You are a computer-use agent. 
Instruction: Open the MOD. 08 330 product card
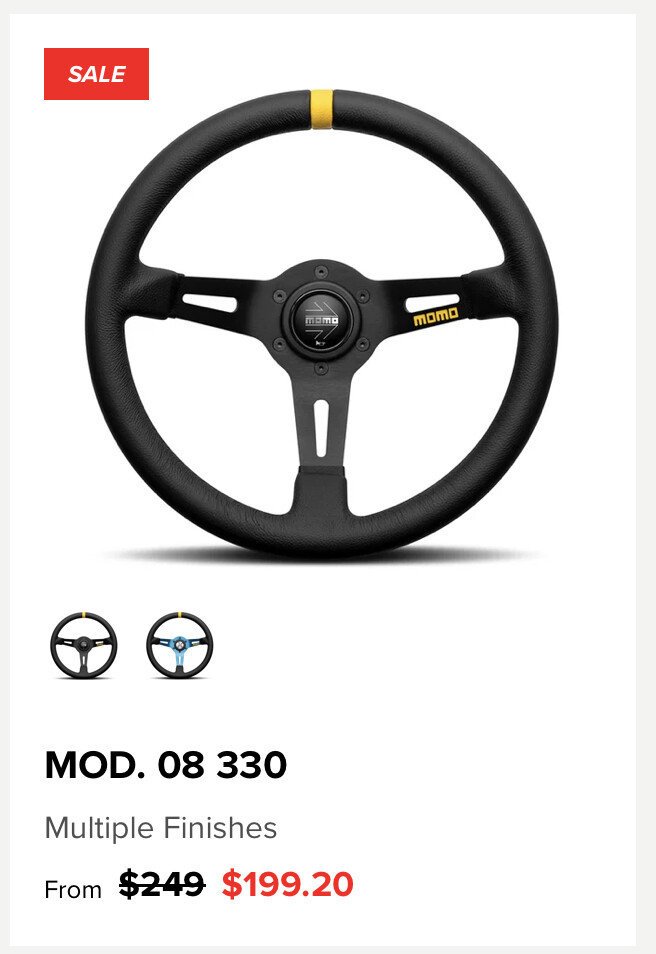click(x=166, y=766)
